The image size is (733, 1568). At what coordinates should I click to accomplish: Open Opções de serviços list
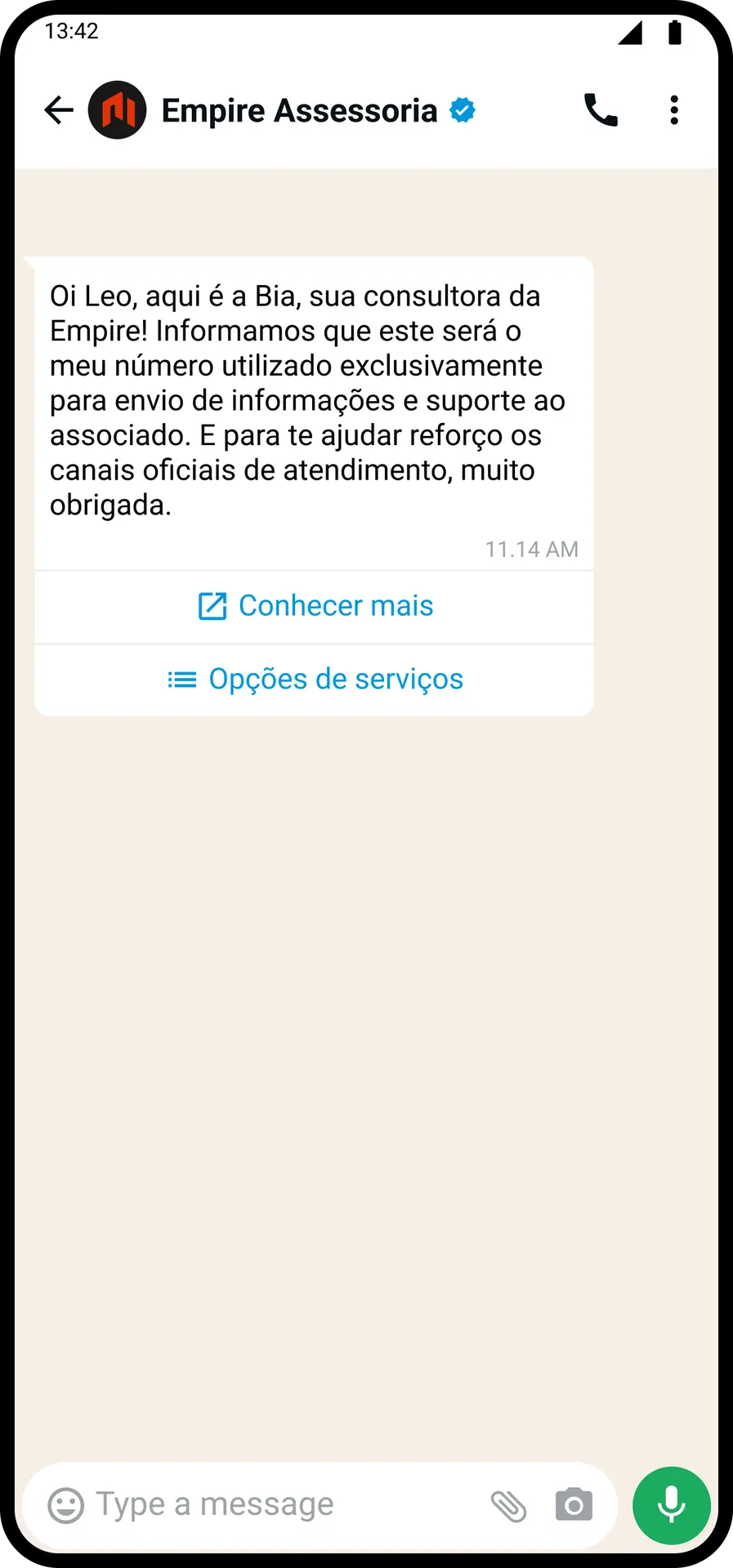(315, 679)
